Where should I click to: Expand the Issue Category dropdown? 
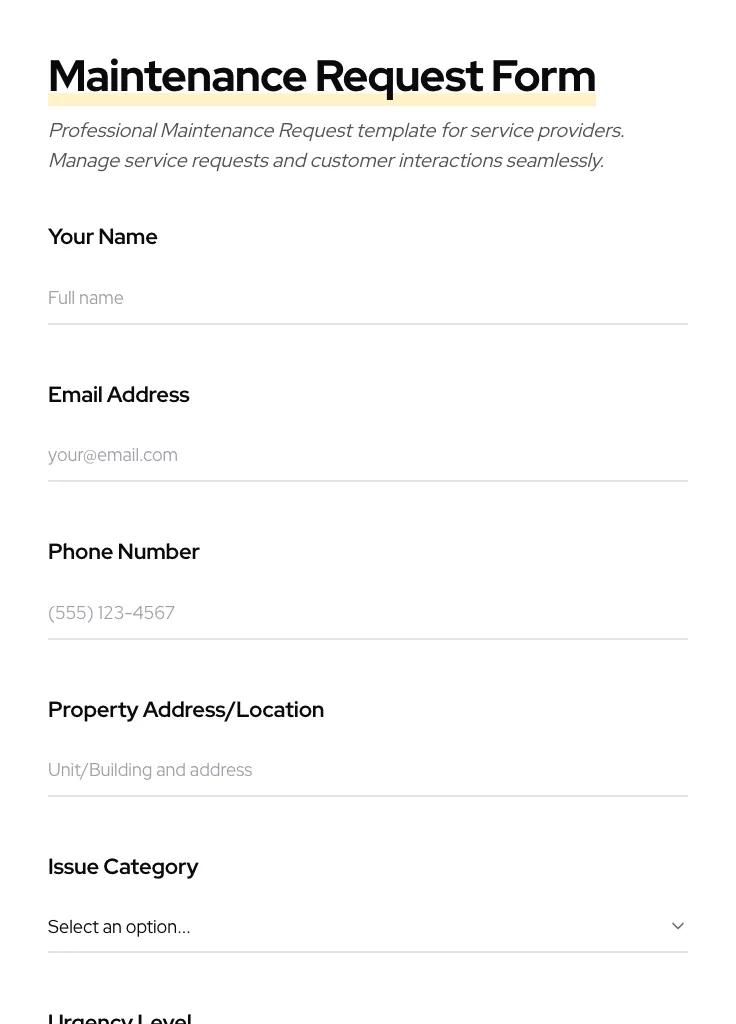click(x=367, y=927)
